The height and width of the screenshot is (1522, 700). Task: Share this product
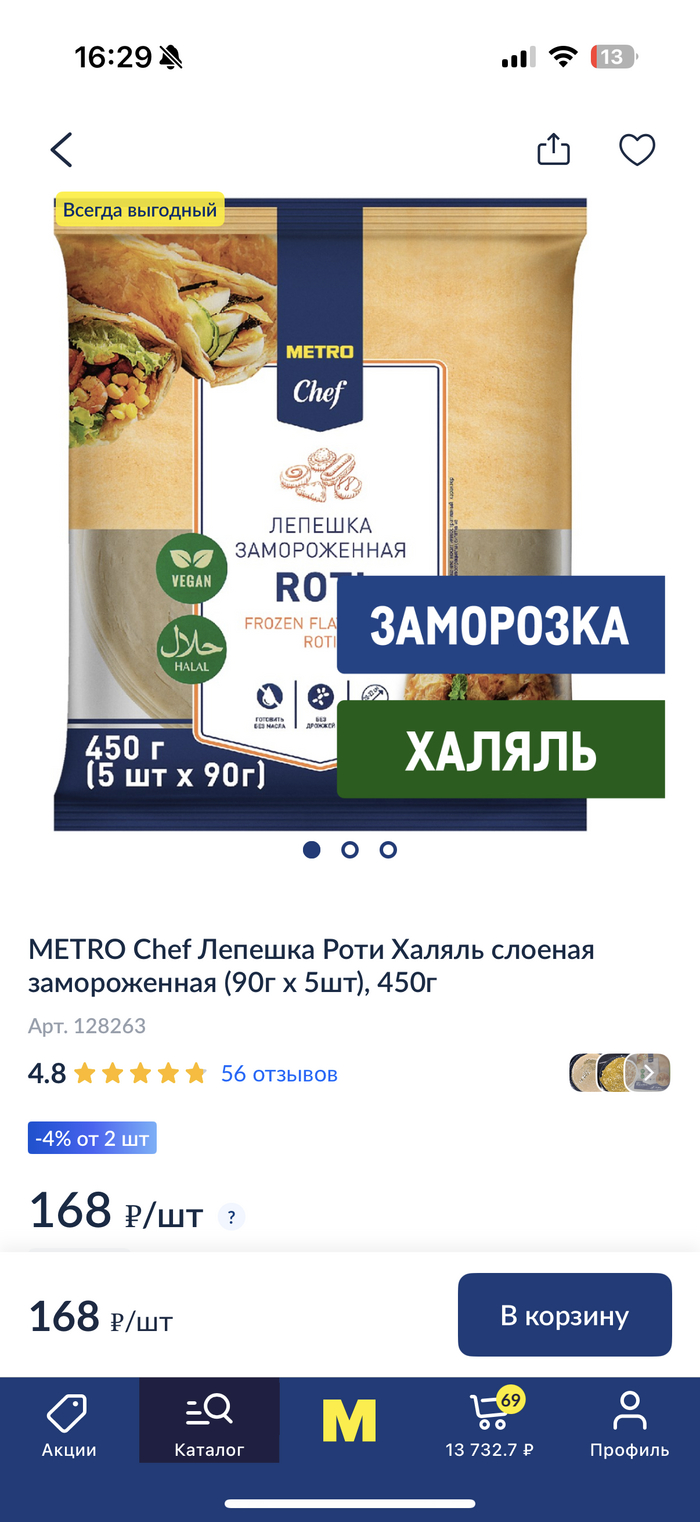point(553,150)
